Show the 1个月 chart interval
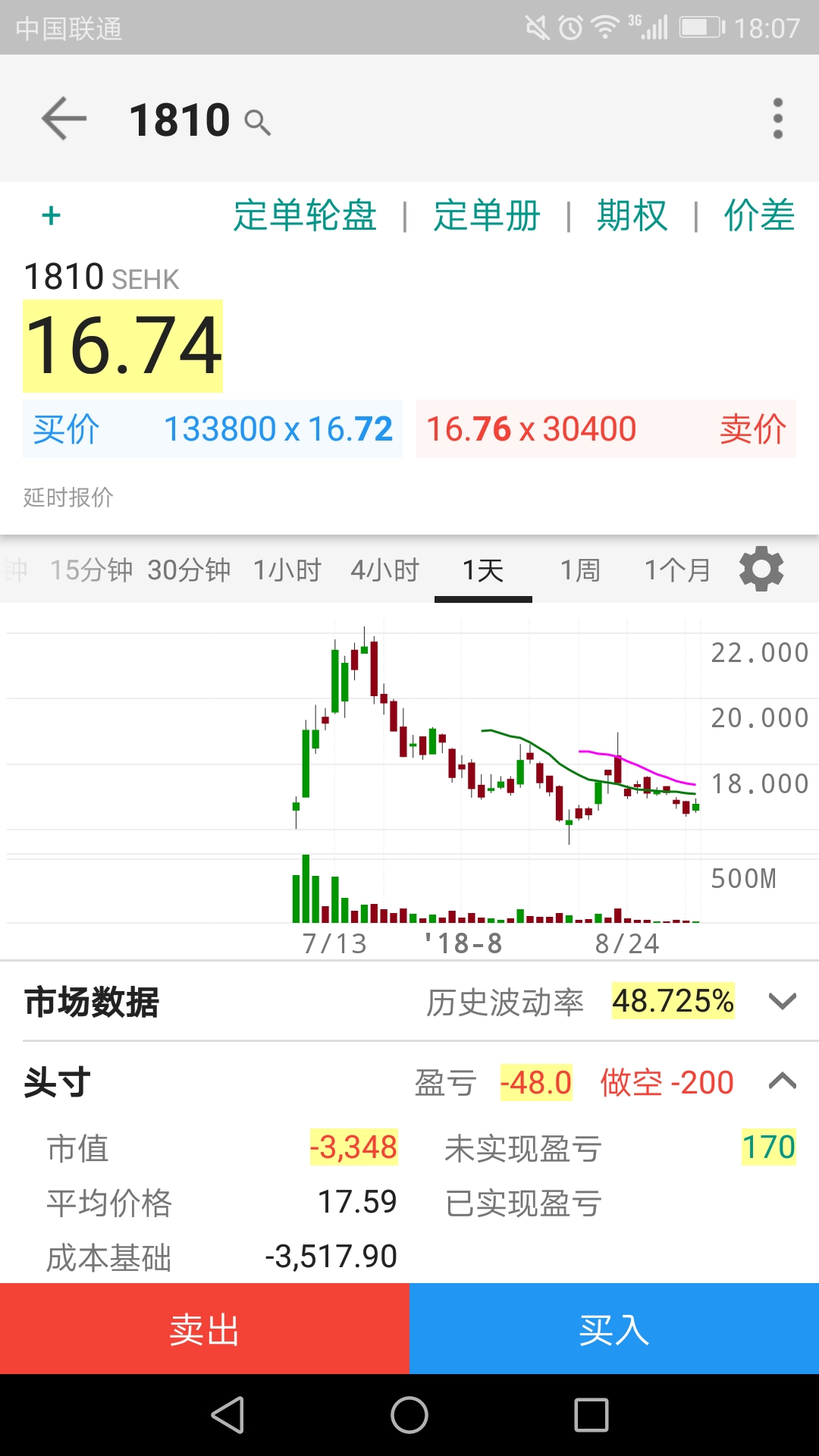The height and width of the screenshot is (1456, 819). click(x=677, y=570)
